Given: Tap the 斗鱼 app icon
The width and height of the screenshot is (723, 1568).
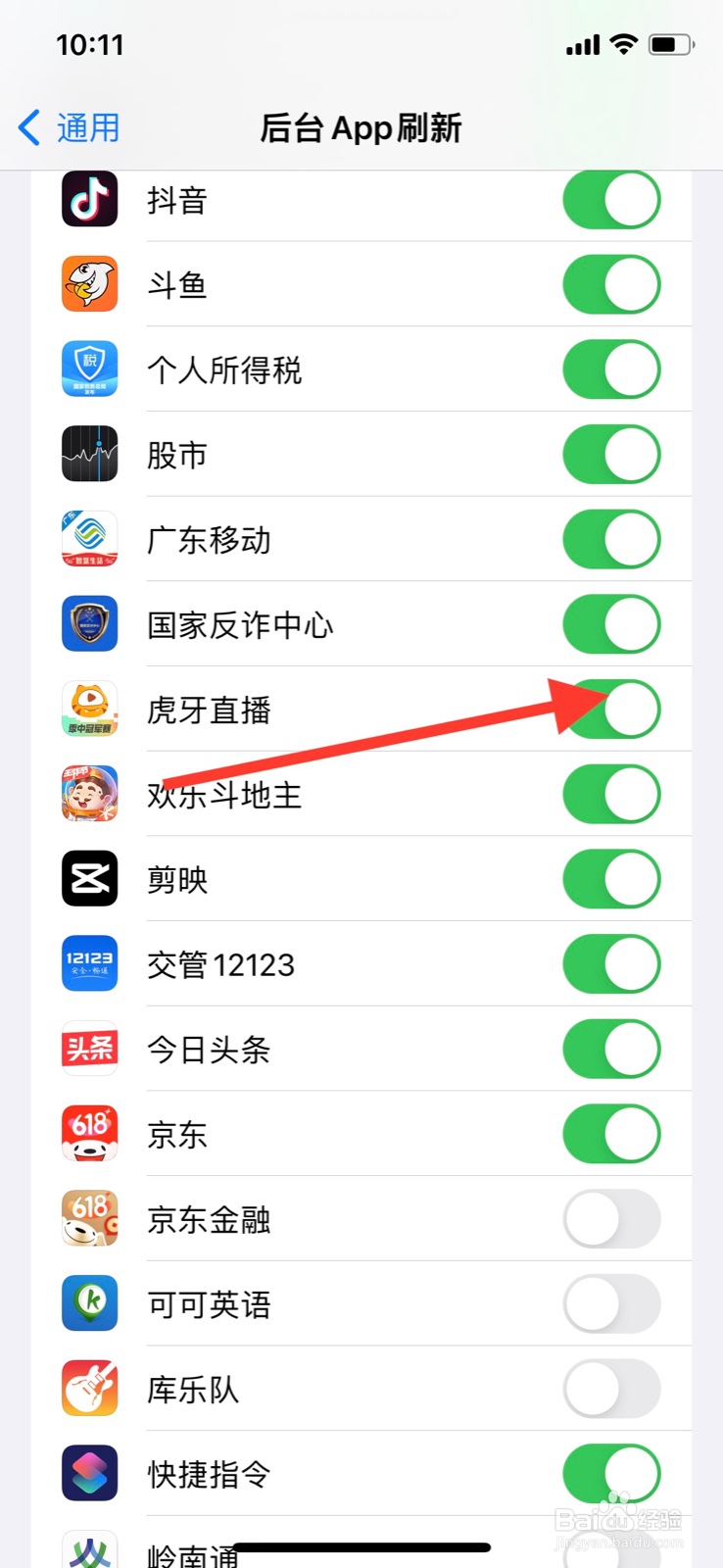Looking at the screenshot, I should 89,283.
